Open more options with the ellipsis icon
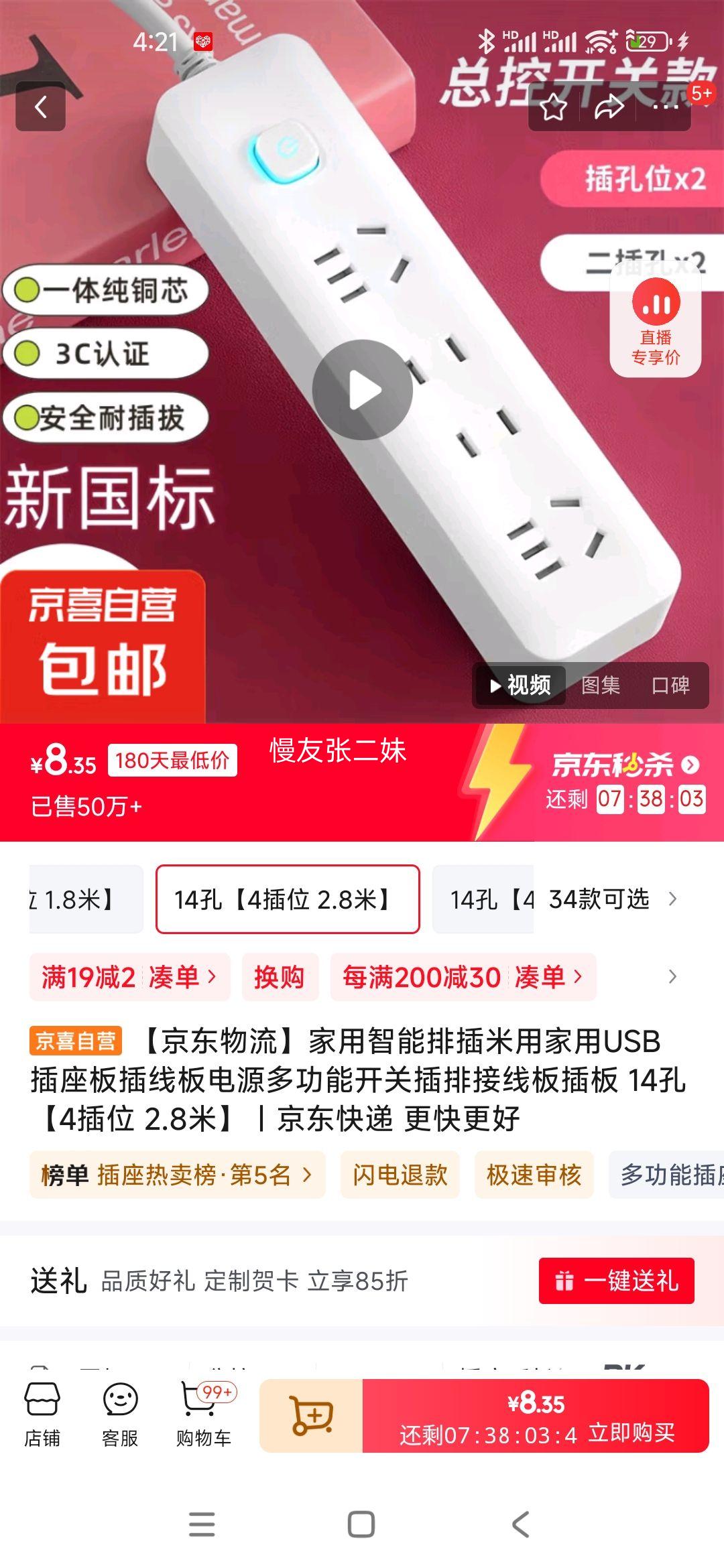Image resolution: width=724 pixels, height=1568 pixels. 664,107
